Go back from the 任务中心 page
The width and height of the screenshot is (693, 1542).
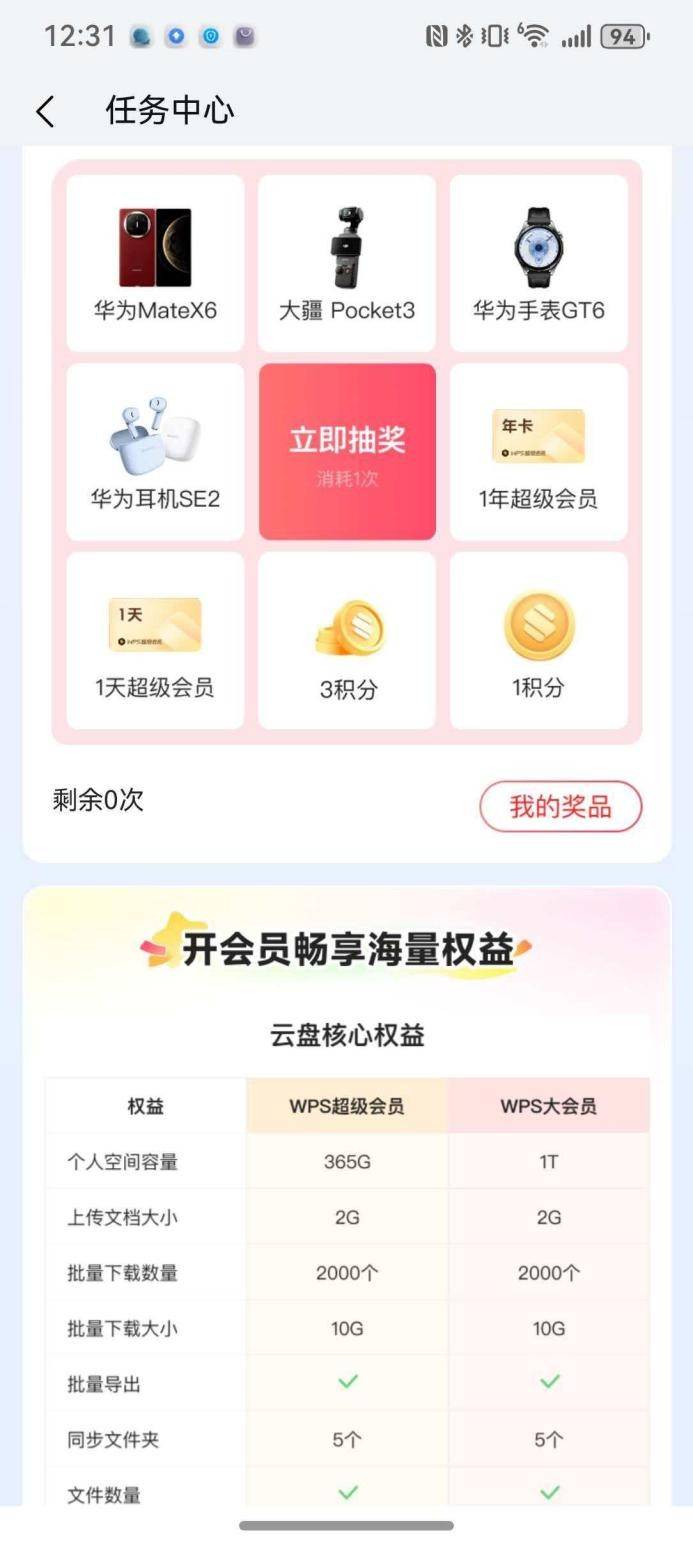[45, 111]
